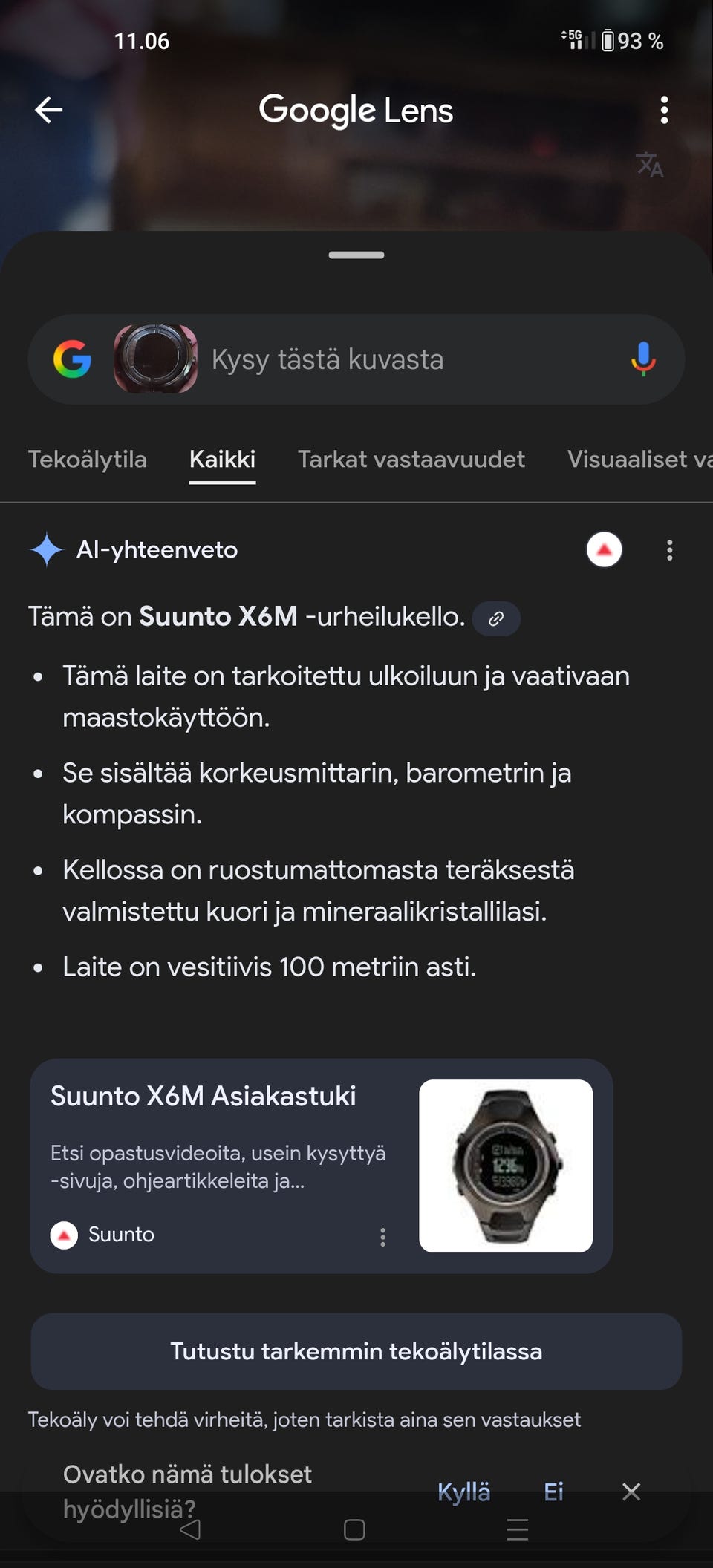Dismiss the feedback prompt with the X
Screen dimensions: 713x1568
(x=631, y=1492)
